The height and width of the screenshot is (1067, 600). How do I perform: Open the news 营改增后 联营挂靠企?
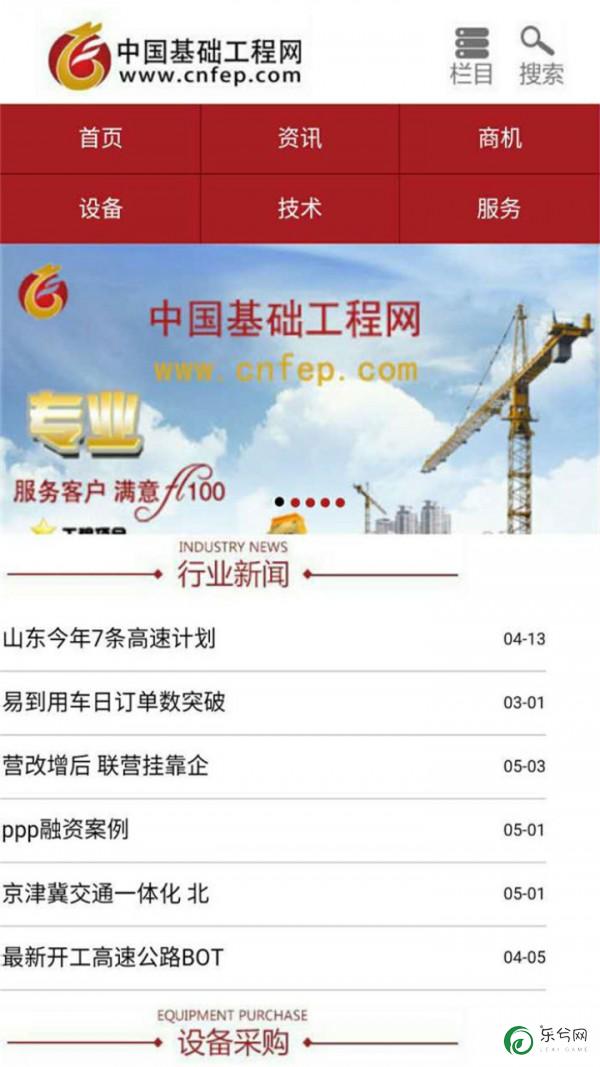point(105,766)
